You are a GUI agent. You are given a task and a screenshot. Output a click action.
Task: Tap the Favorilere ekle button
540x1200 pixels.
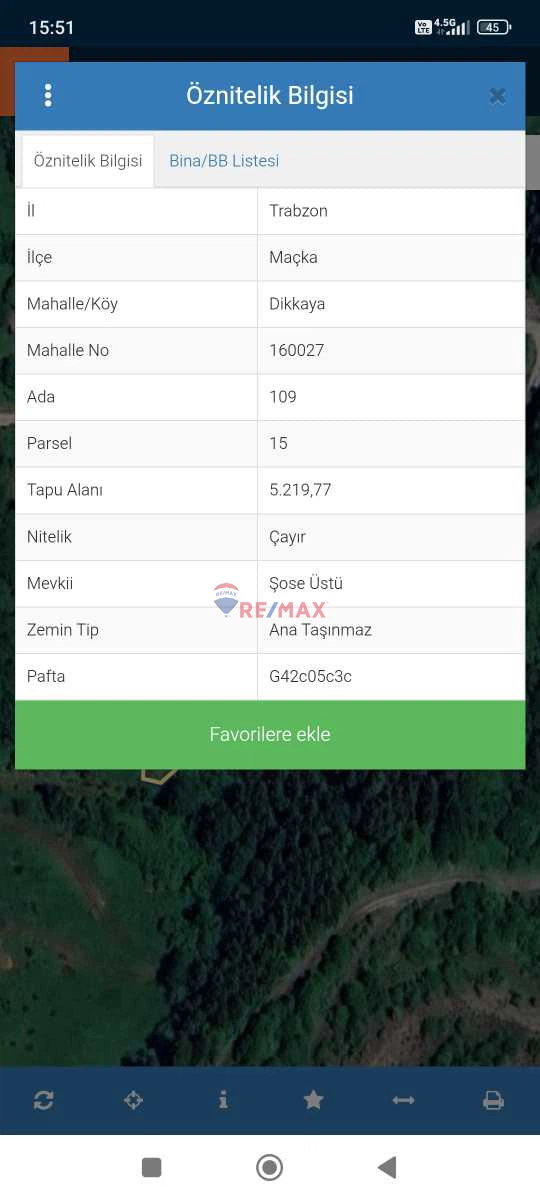[270, 734]
